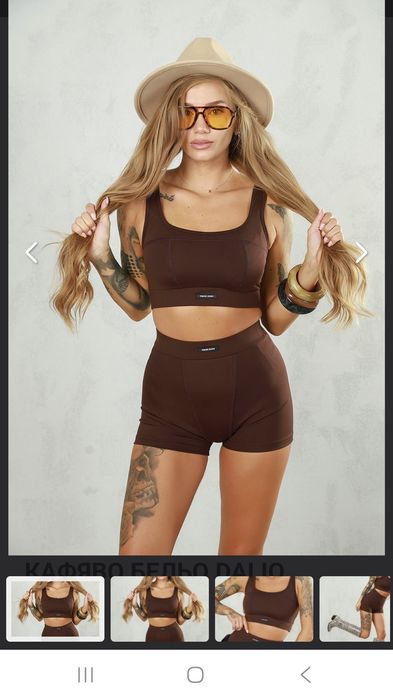Select the first thumbnail in the gallery strip
Viewport: 393px width, 699px height.
click(55, 609)
